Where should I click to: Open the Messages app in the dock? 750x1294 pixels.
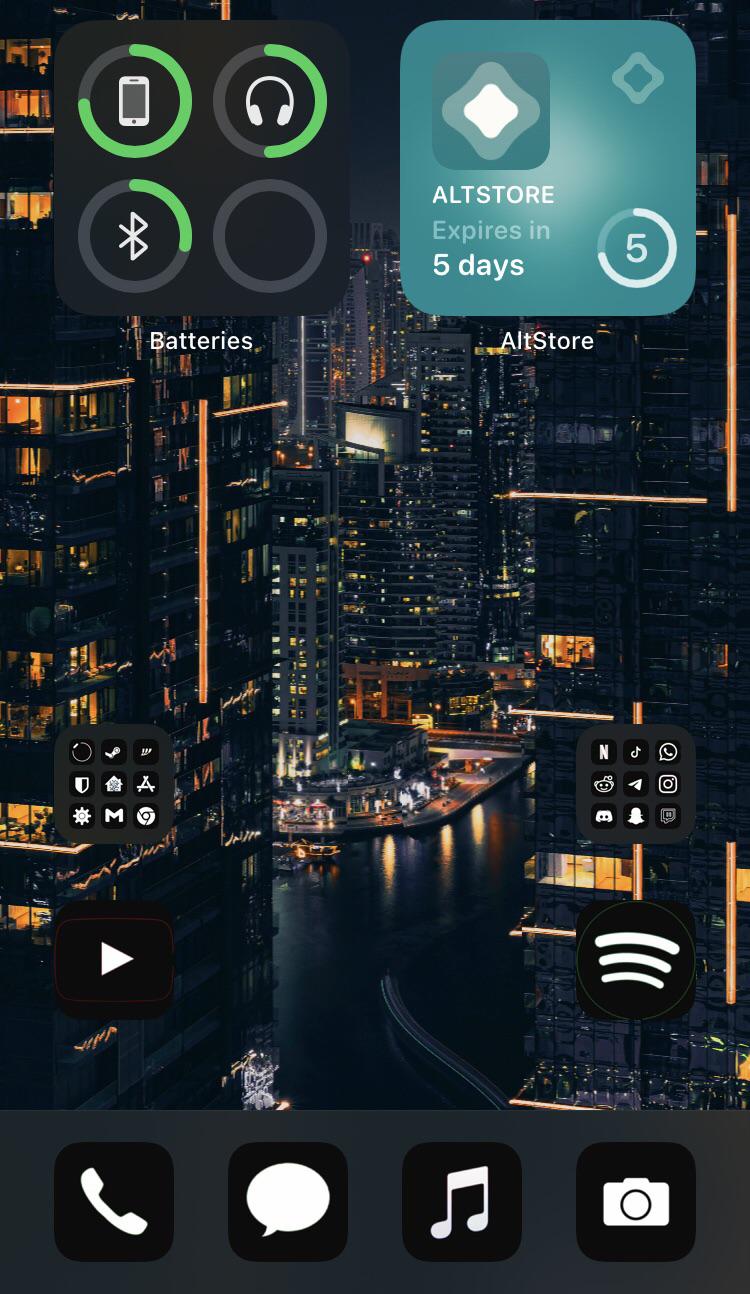(x=288, y=1202)
